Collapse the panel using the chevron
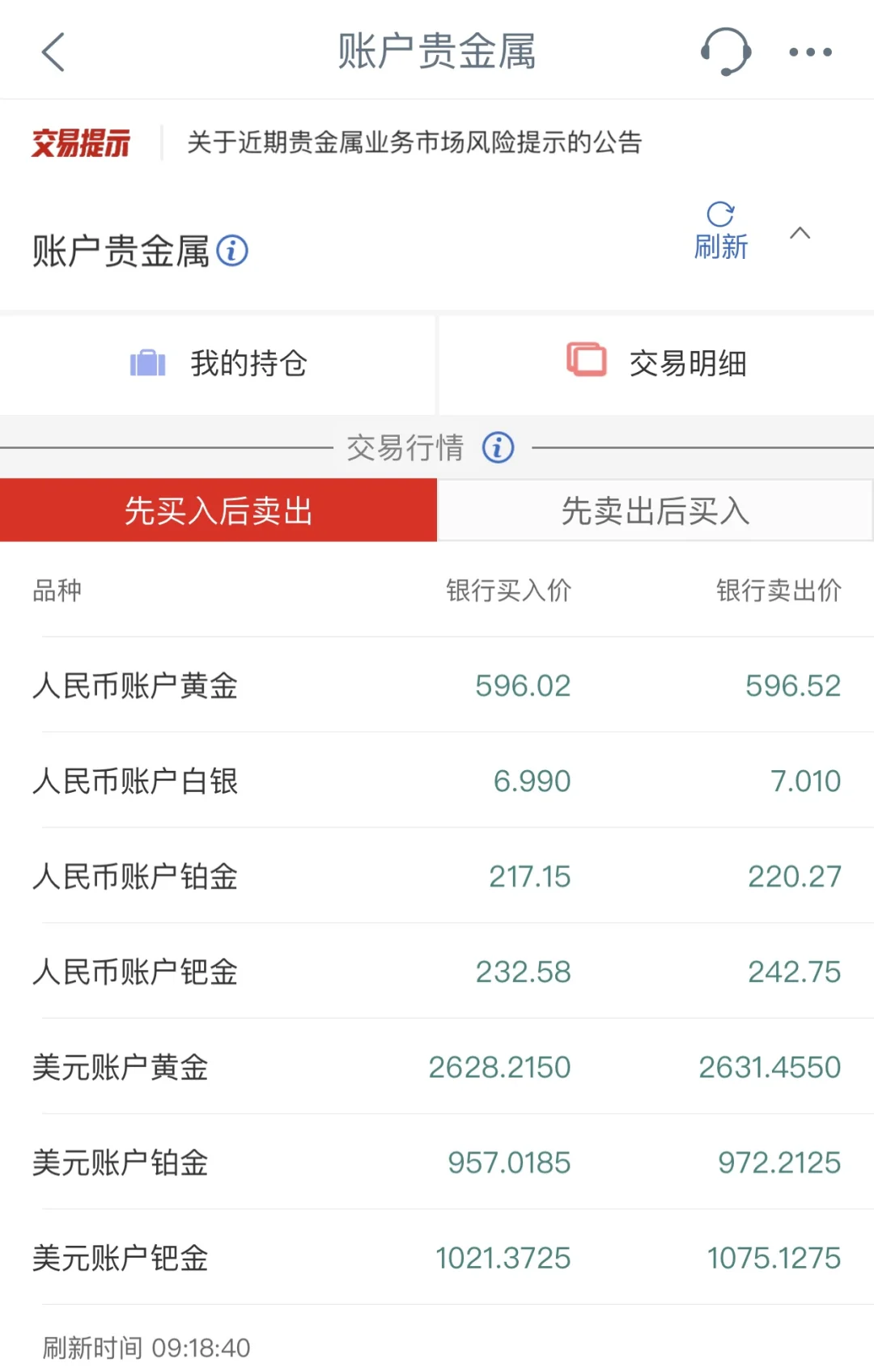This screenshot has width=874, height=1372. click(x=800, y=233)
